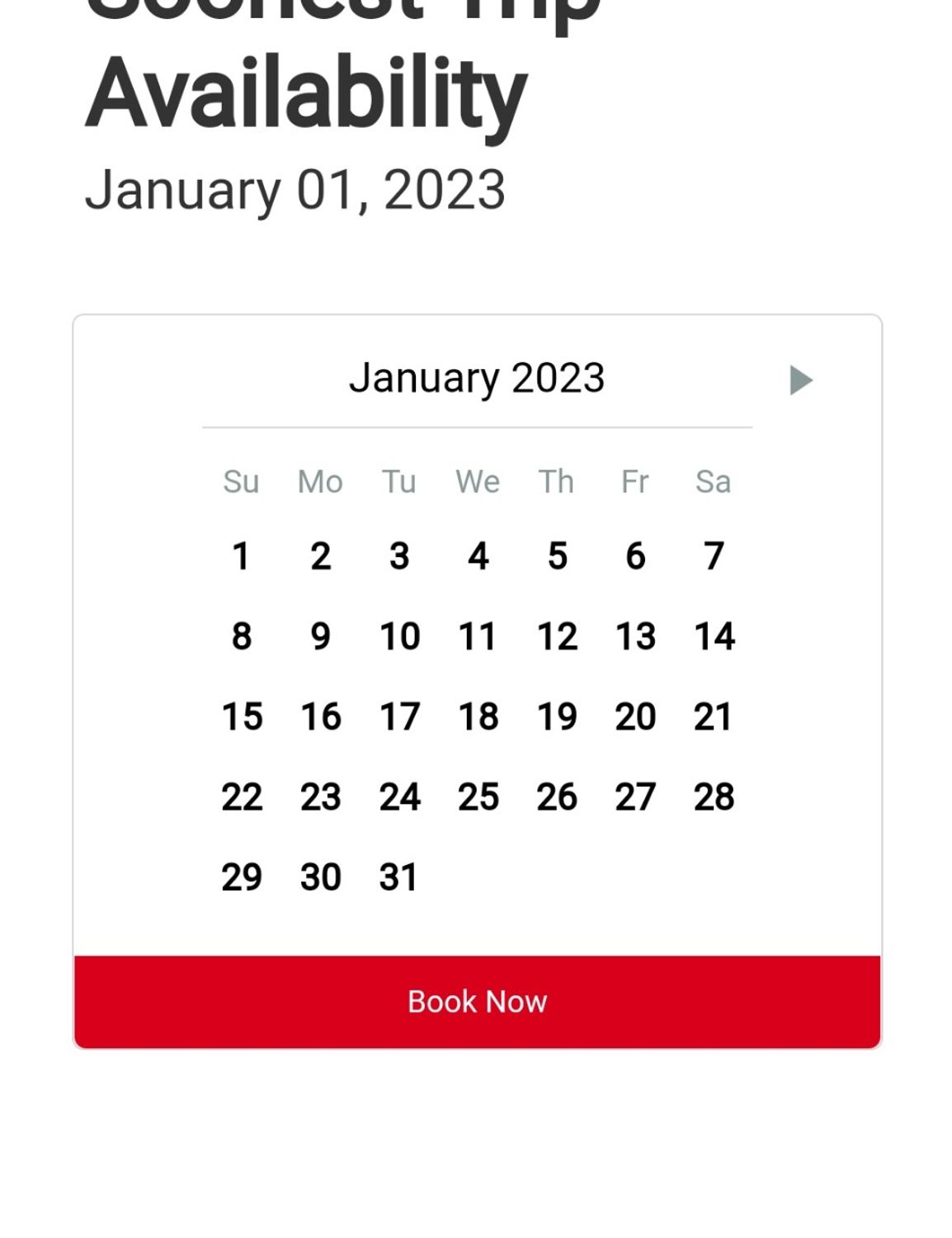Choose January 10 in the calendar

pos(399,636)
